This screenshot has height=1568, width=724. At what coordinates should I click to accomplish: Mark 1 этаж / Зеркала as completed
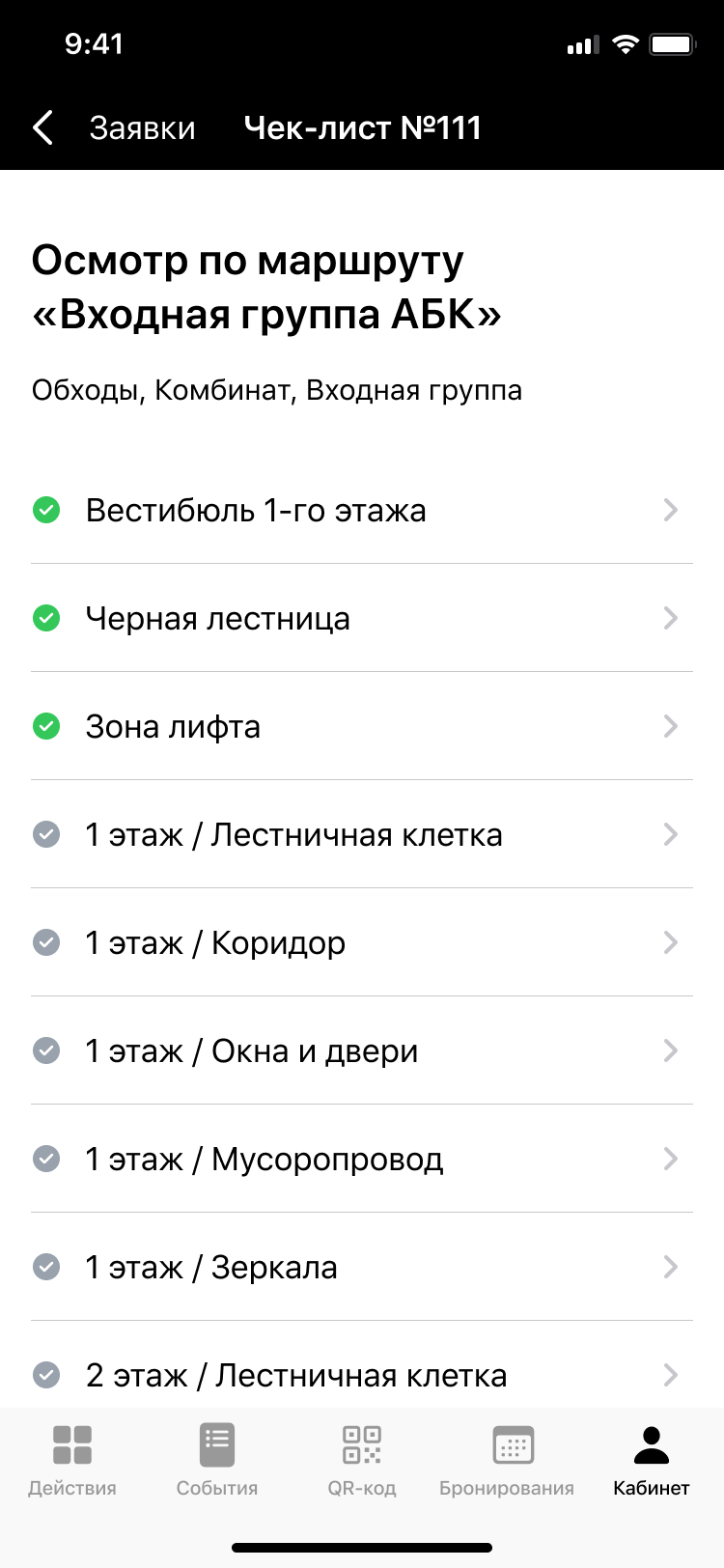pyautogui.click(x=45, y=1267)
